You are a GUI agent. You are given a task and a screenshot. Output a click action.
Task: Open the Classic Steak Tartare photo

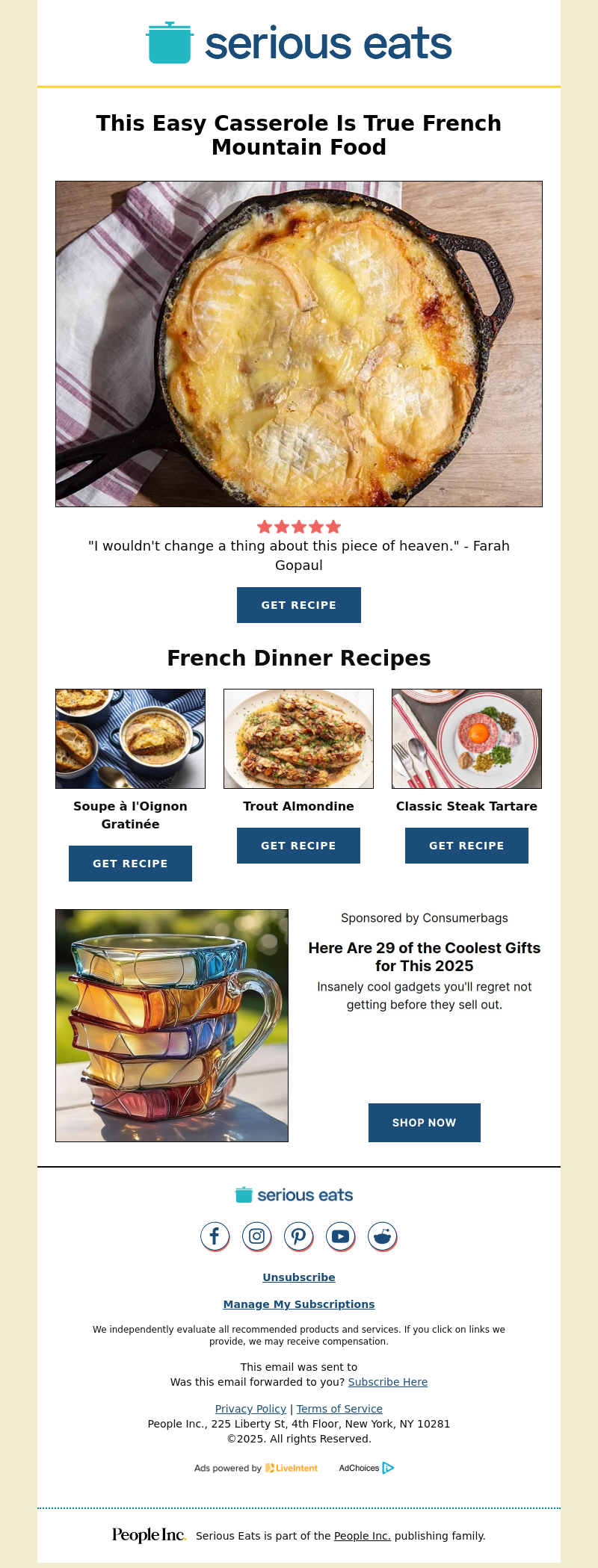coord(466,739)
